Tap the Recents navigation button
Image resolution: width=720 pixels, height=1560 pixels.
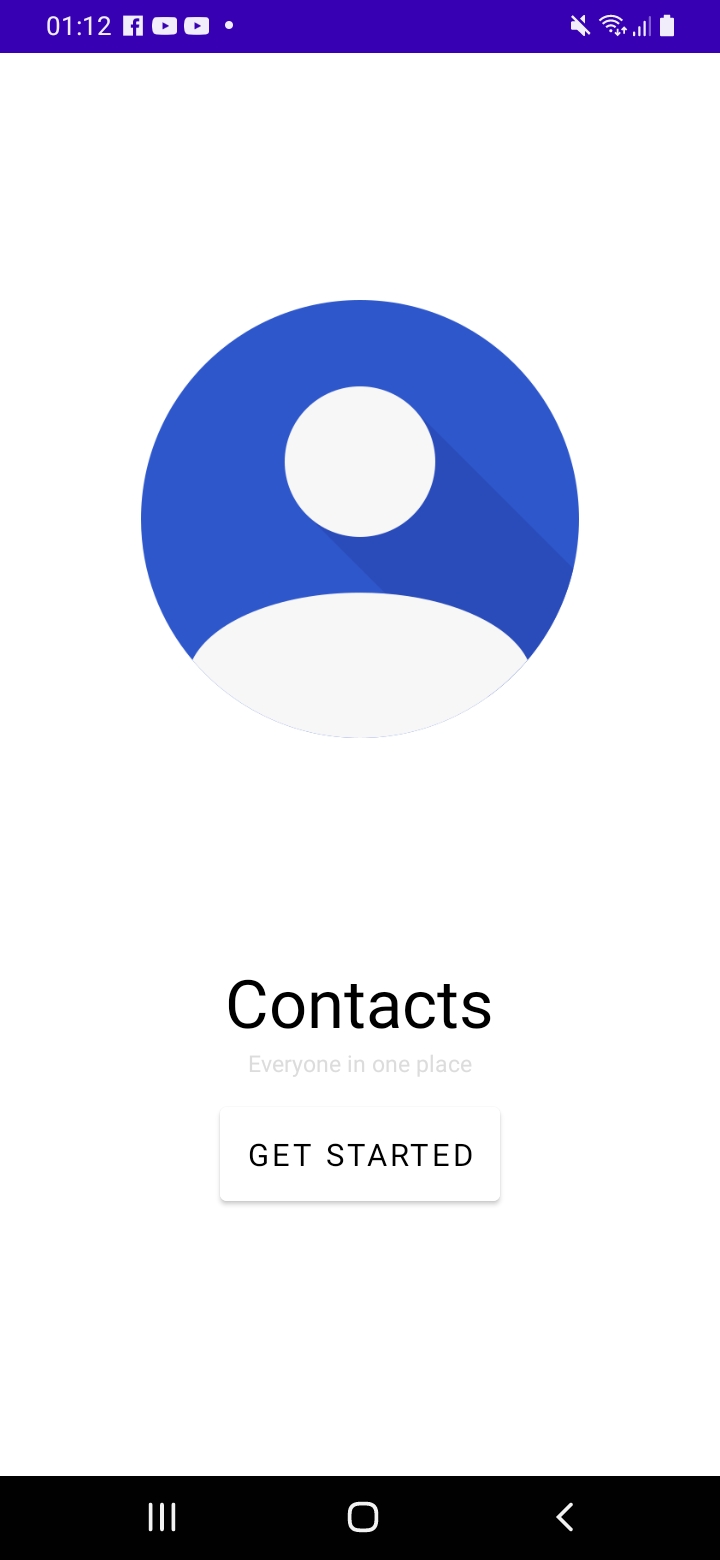(x=161, y=1516)
